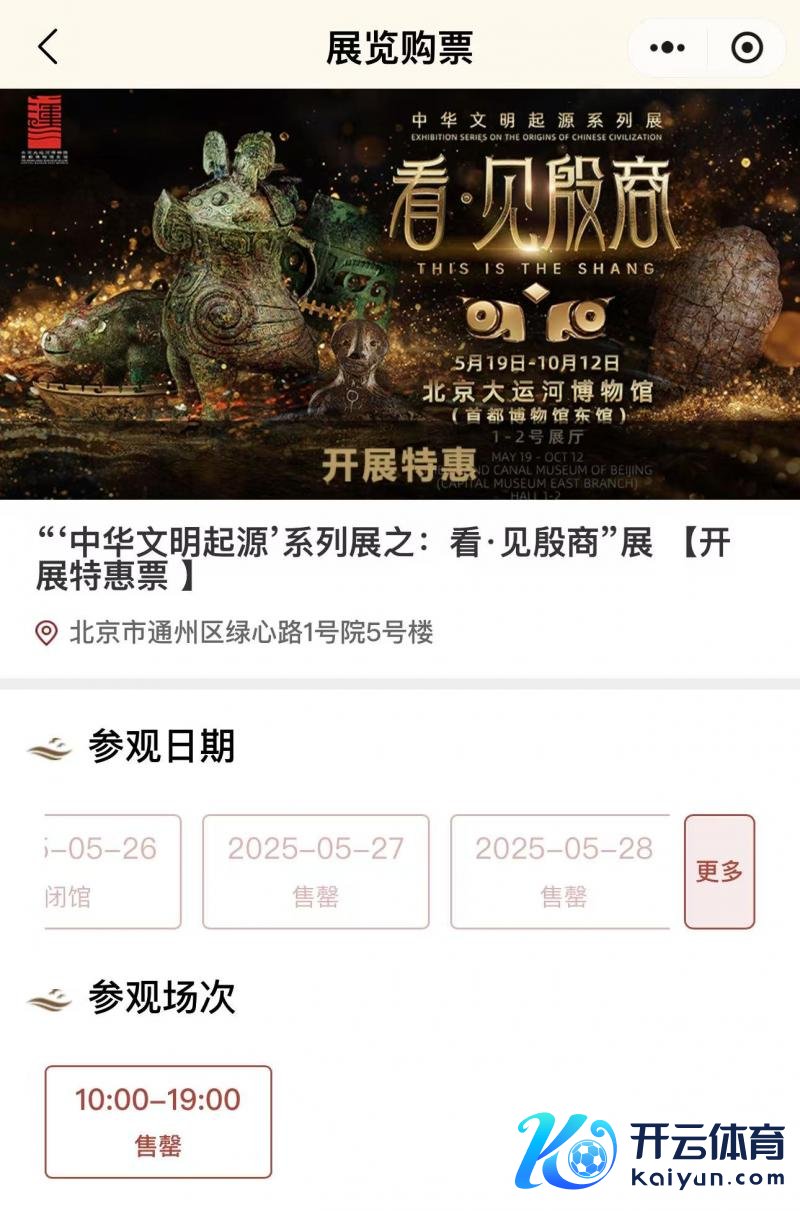Open the exhibition address on the map

(250, 632)
